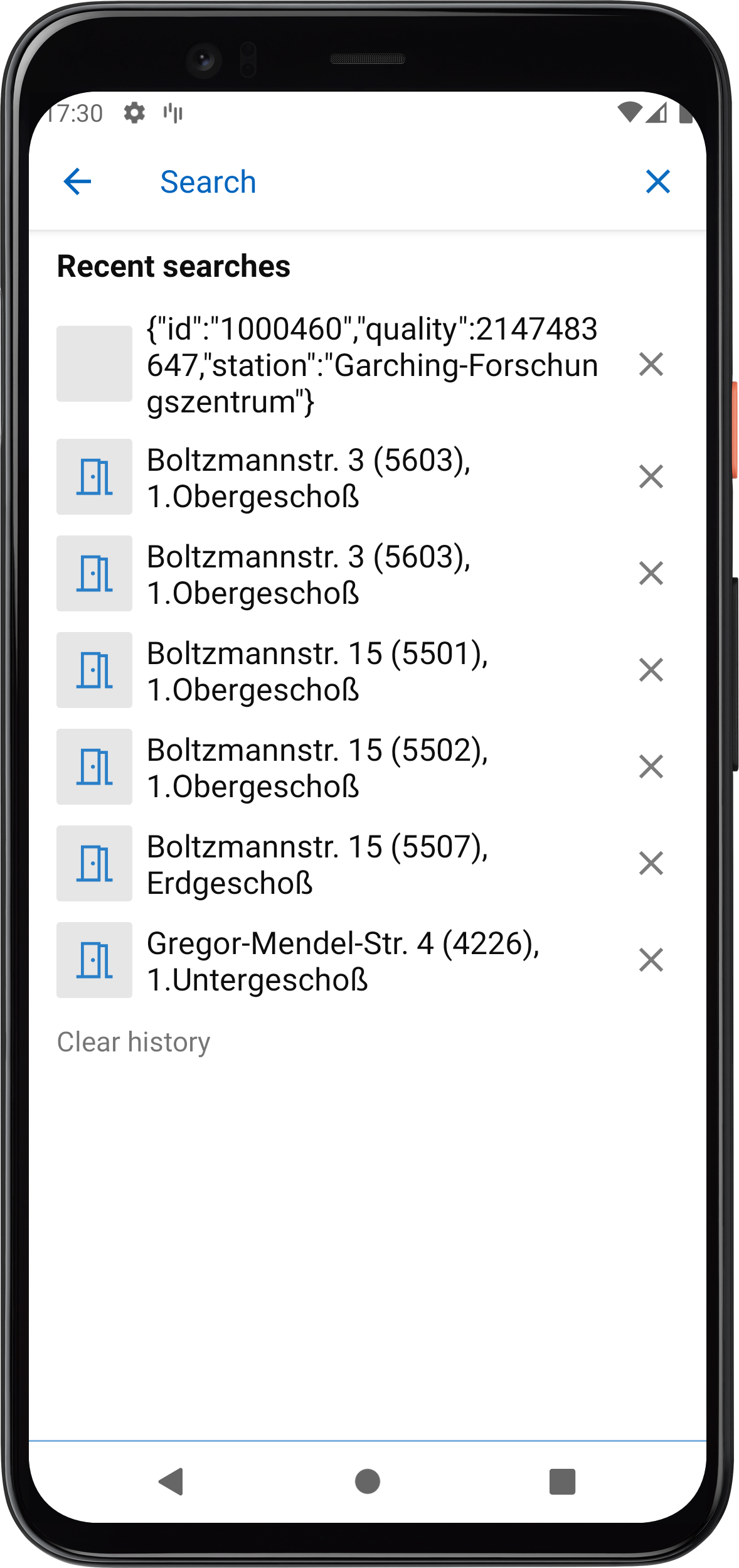Go back using the top-left arrow
Viewport: 739px width, 1568px height.
click(x=78, y=182)
